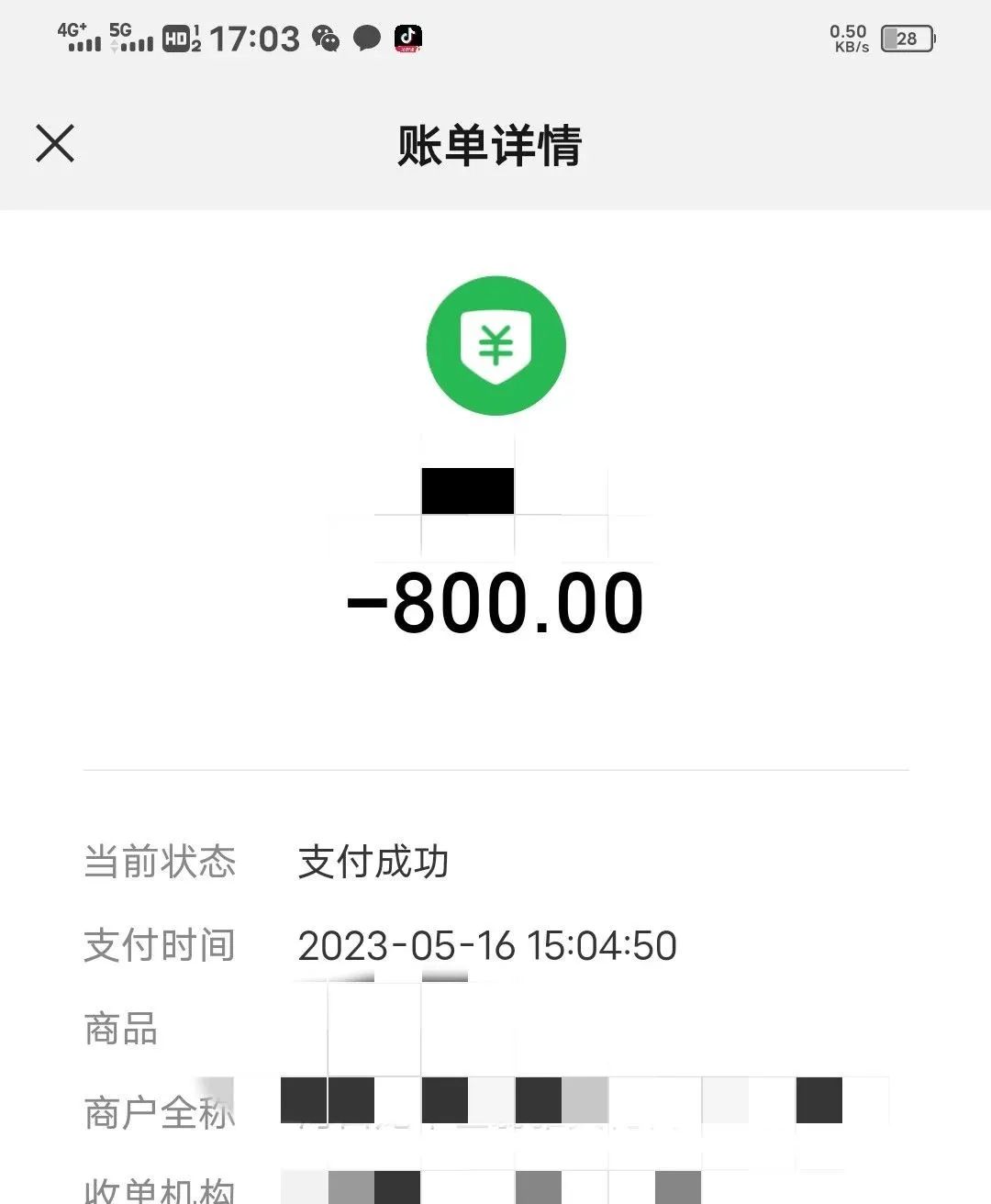Tap the payment time 2023-05-16 15:04:50
The width and height of the screenshot is (991, 1204).
coord(486,944)
